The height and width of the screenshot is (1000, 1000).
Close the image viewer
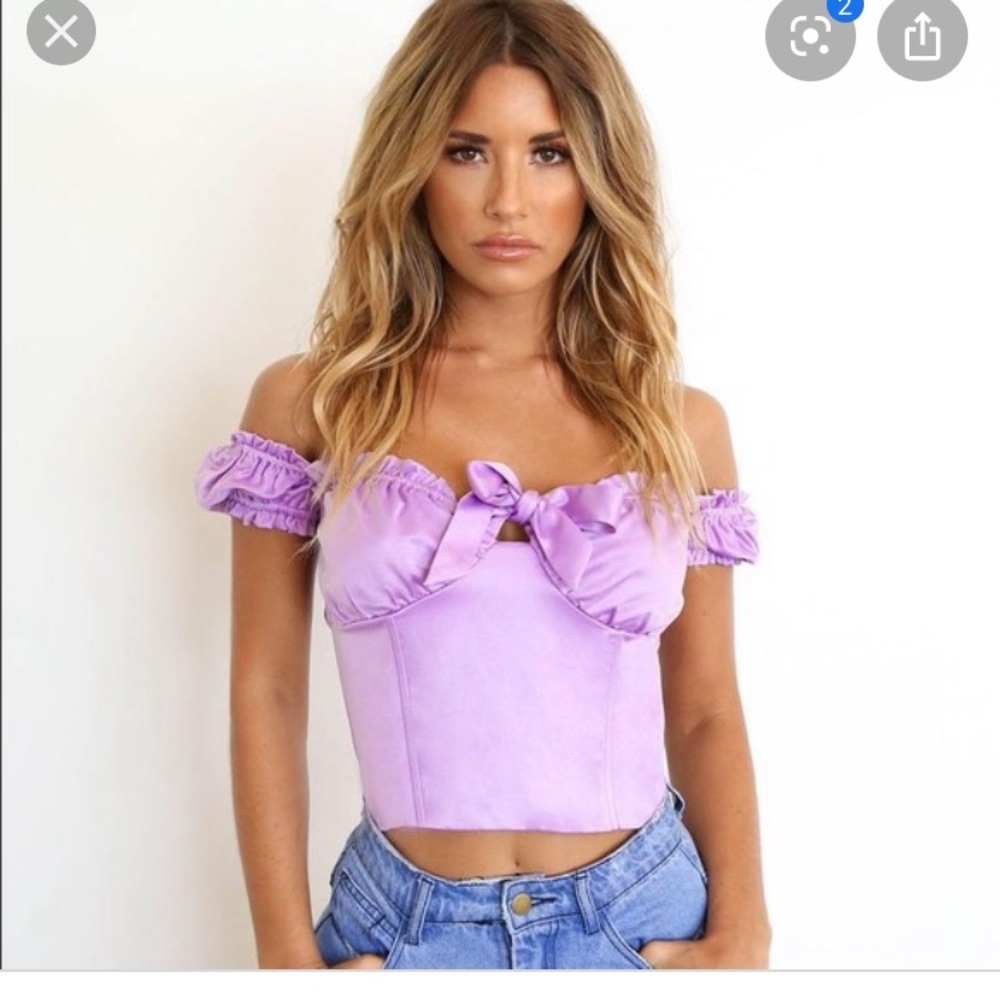point(61,32)
